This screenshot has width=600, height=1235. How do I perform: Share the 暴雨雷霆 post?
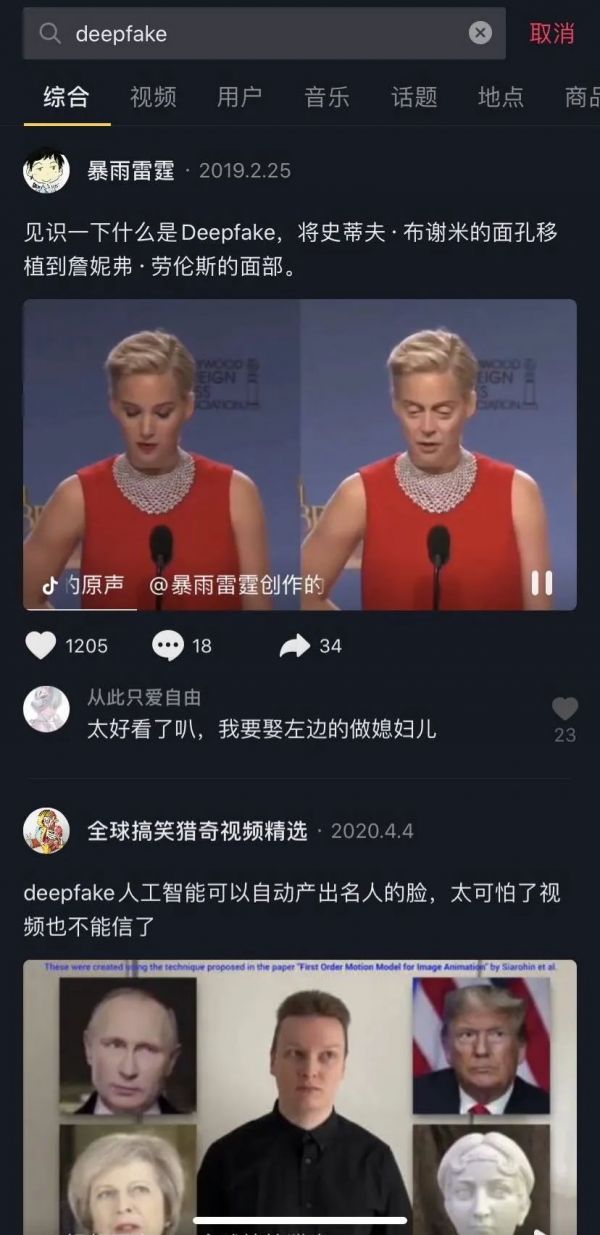pos(295,646)
